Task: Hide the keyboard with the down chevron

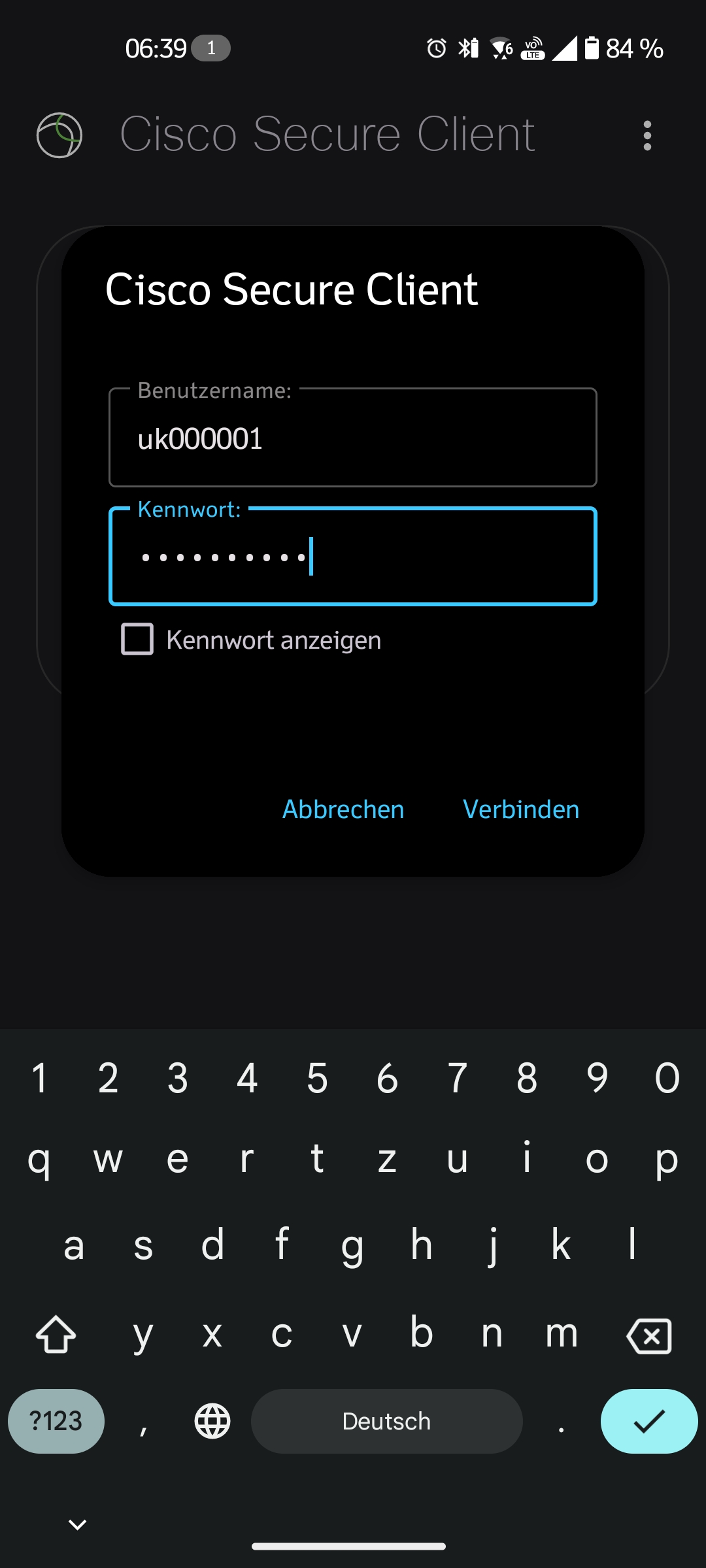Action: (x=78, y=1525)
